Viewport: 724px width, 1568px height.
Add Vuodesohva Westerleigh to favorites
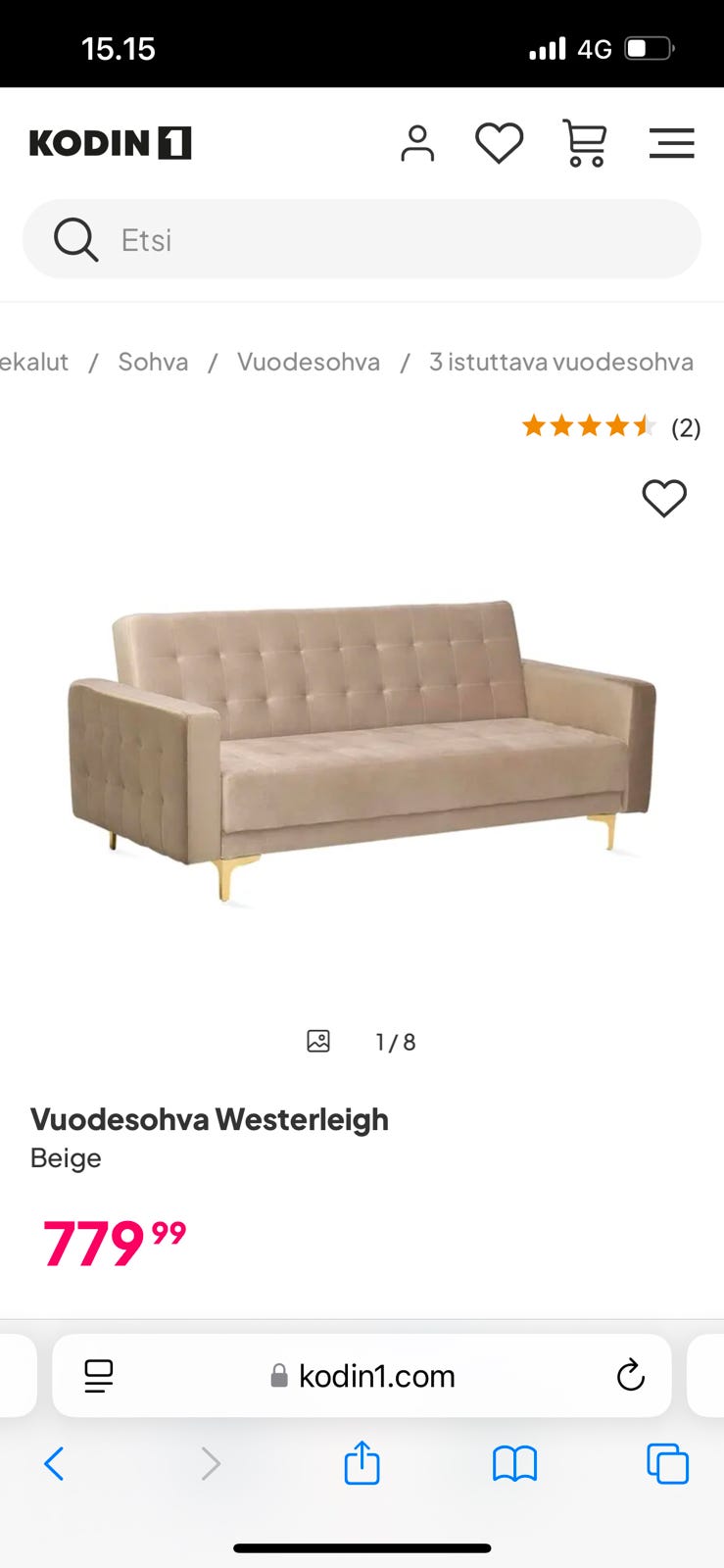pyautogui.click(x=664, y=498)
